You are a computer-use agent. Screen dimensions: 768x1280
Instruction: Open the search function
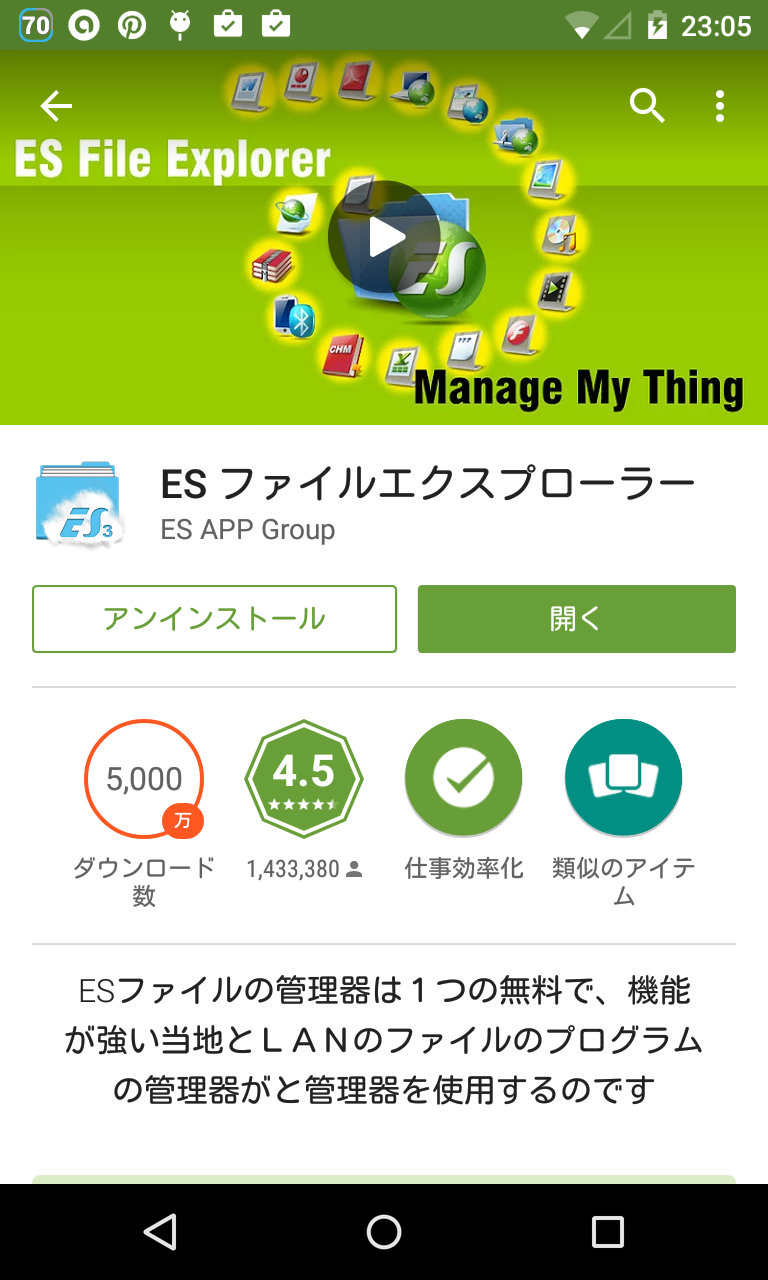[x=647, y=105]
